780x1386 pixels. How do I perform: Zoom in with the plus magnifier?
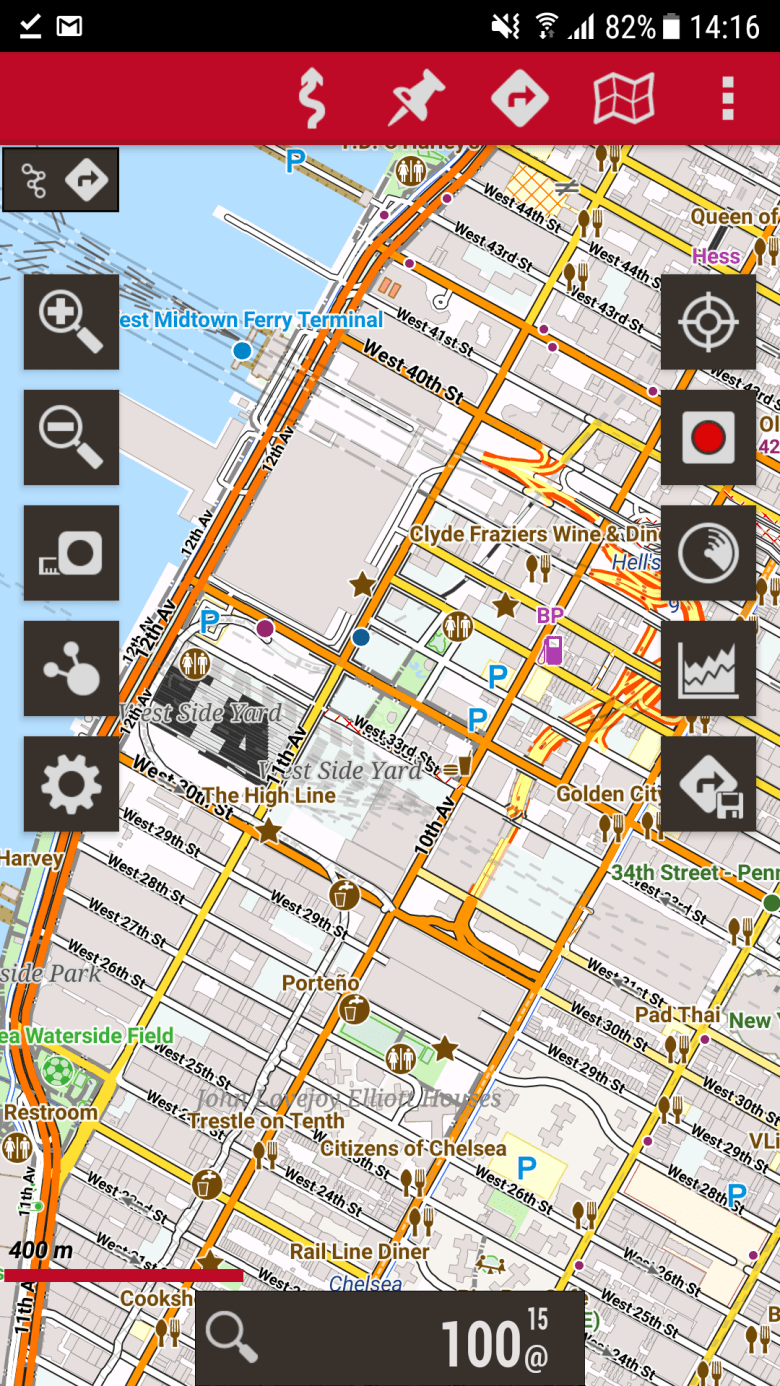pyautogui.click(x=71, y=322)
